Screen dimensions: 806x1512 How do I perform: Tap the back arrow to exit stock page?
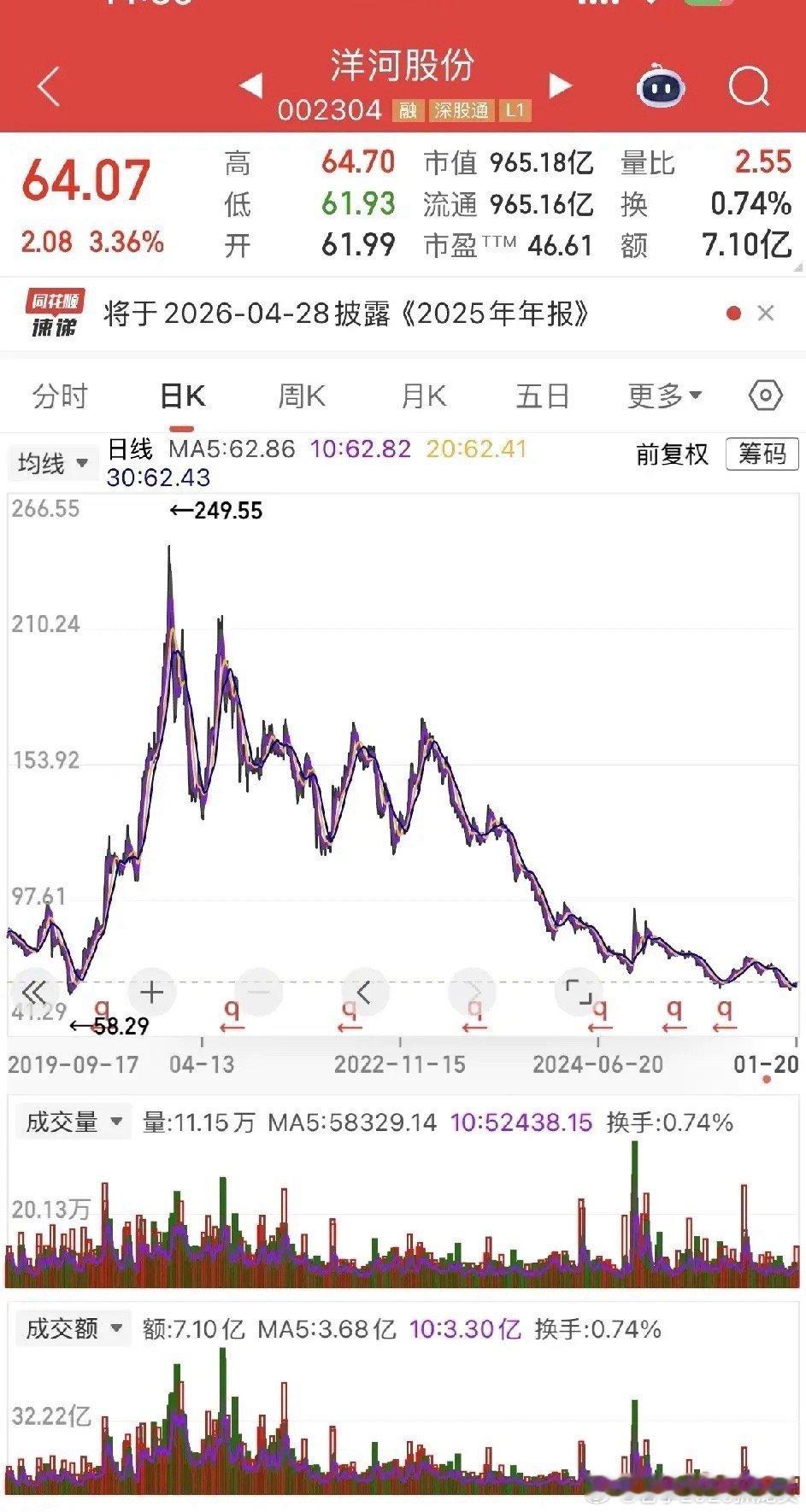[47, 85]
